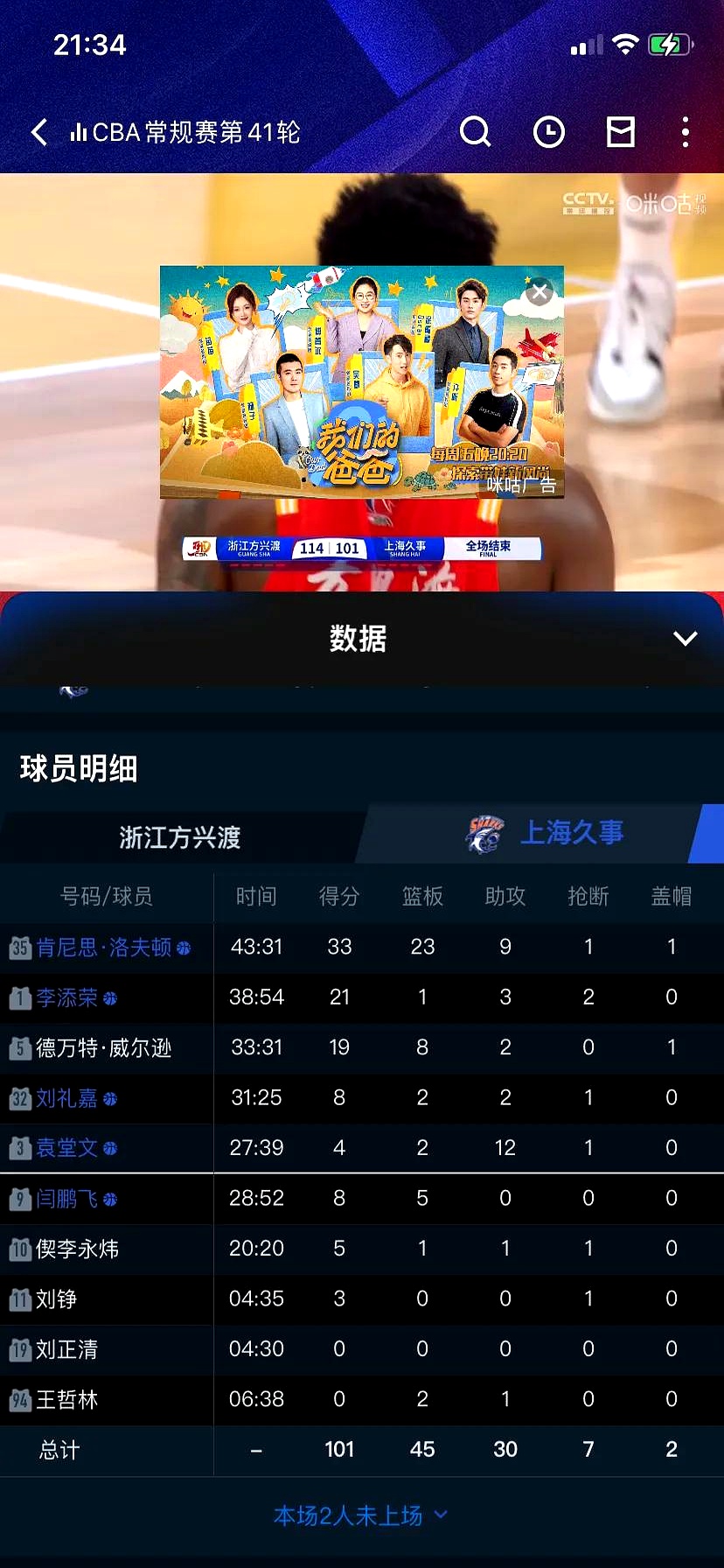
Task: Open the three-dot more options menu
Action: click(x=686, y=131)
